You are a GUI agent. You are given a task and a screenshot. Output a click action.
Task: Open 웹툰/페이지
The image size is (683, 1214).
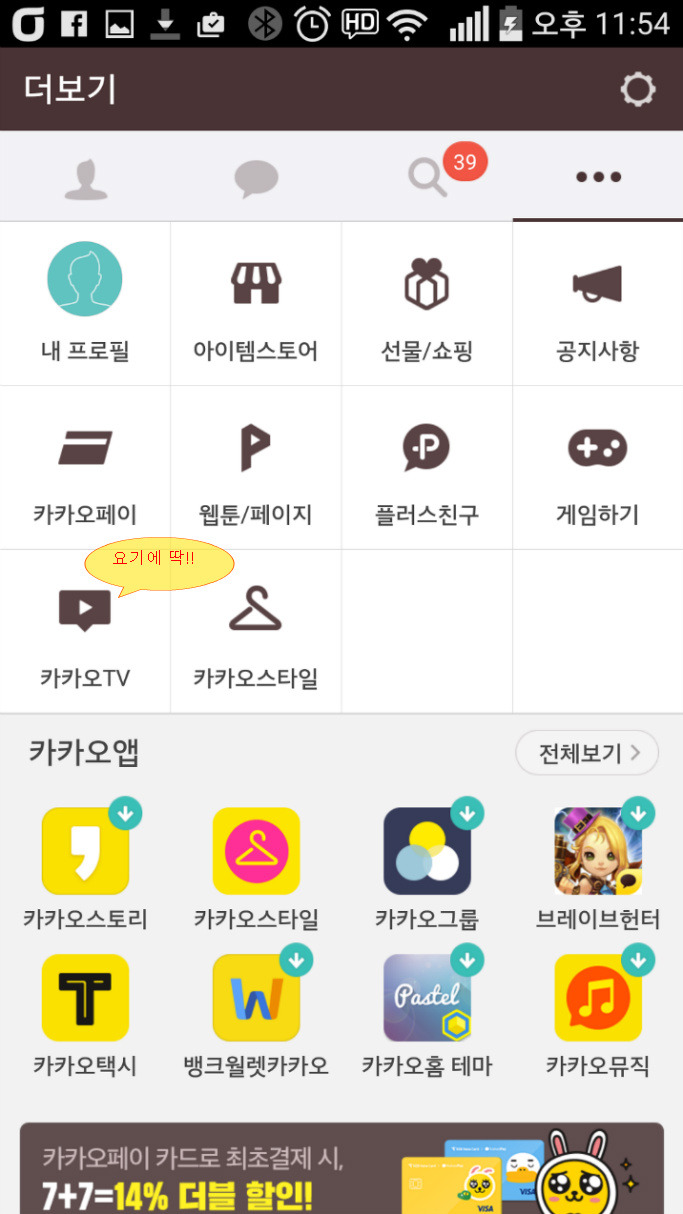[x=256, y=468]
